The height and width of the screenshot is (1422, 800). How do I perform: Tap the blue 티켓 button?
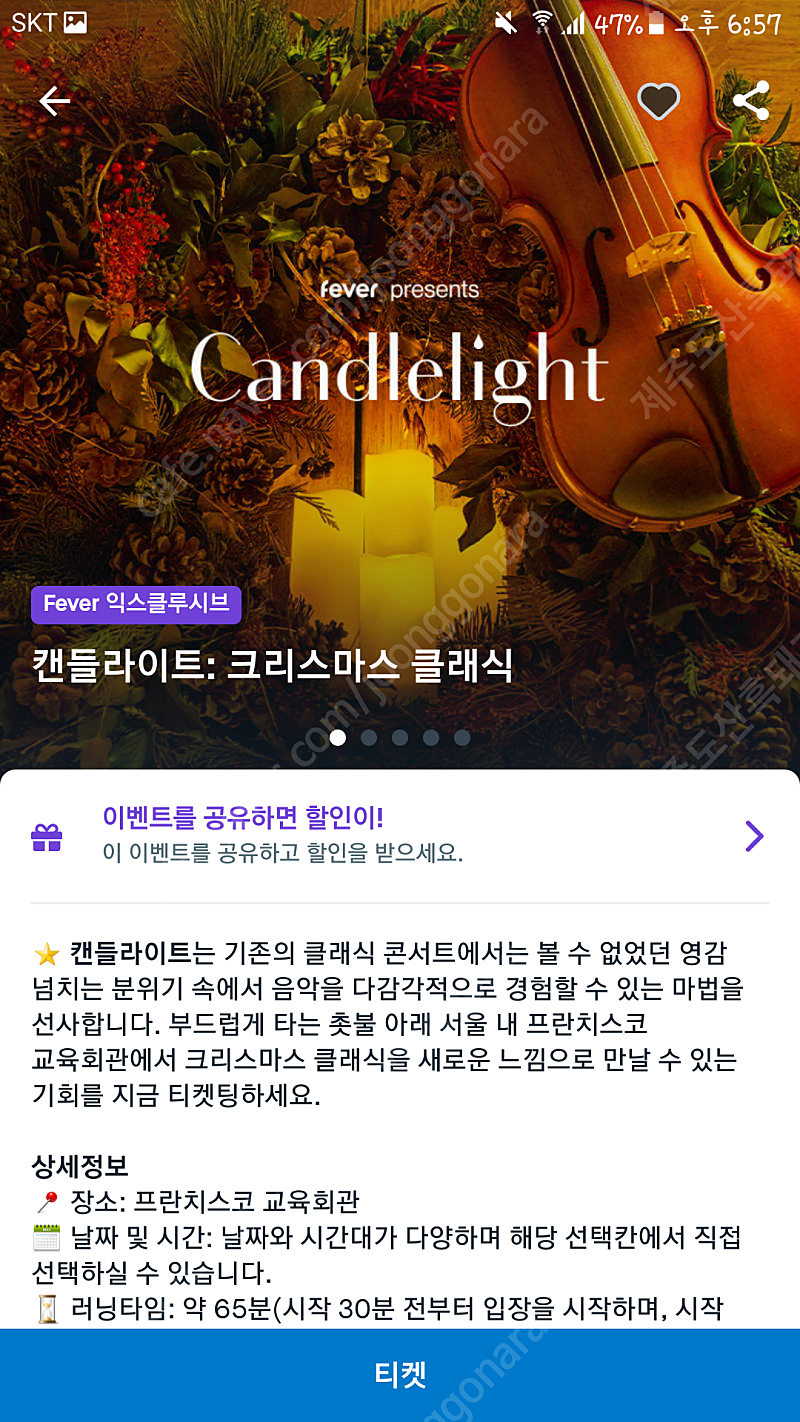[400, 1375]
